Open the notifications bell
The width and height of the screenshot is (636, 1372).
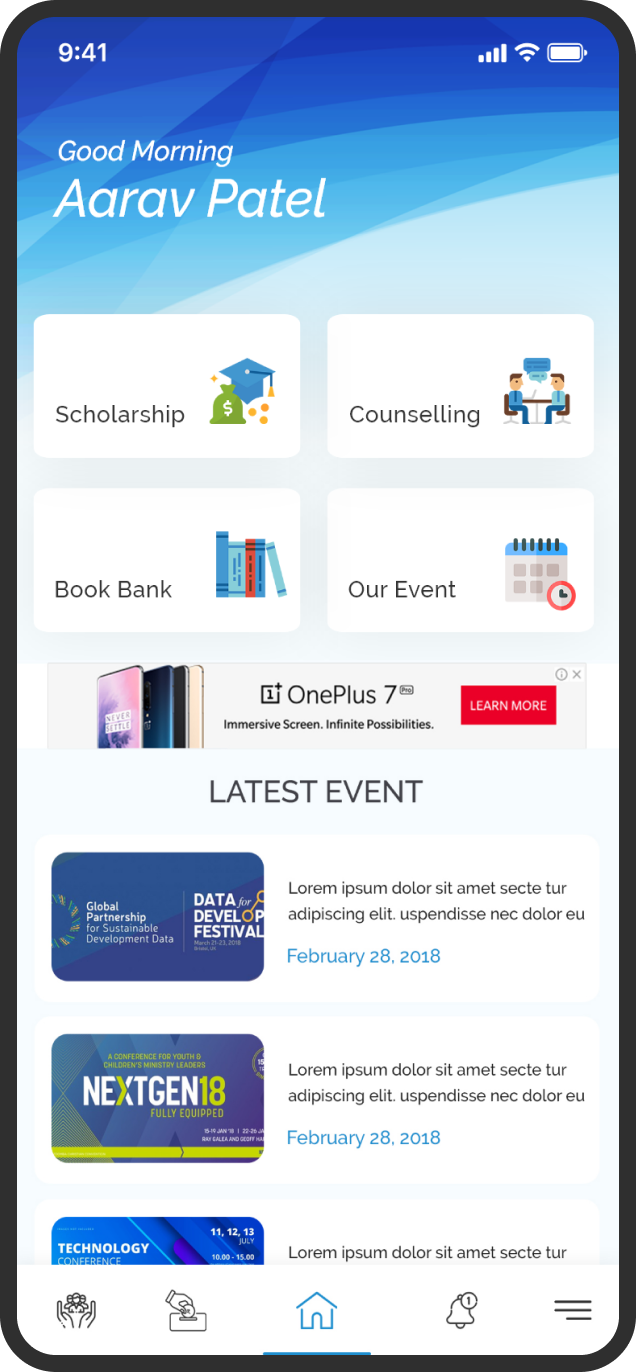pos(461,1310)
